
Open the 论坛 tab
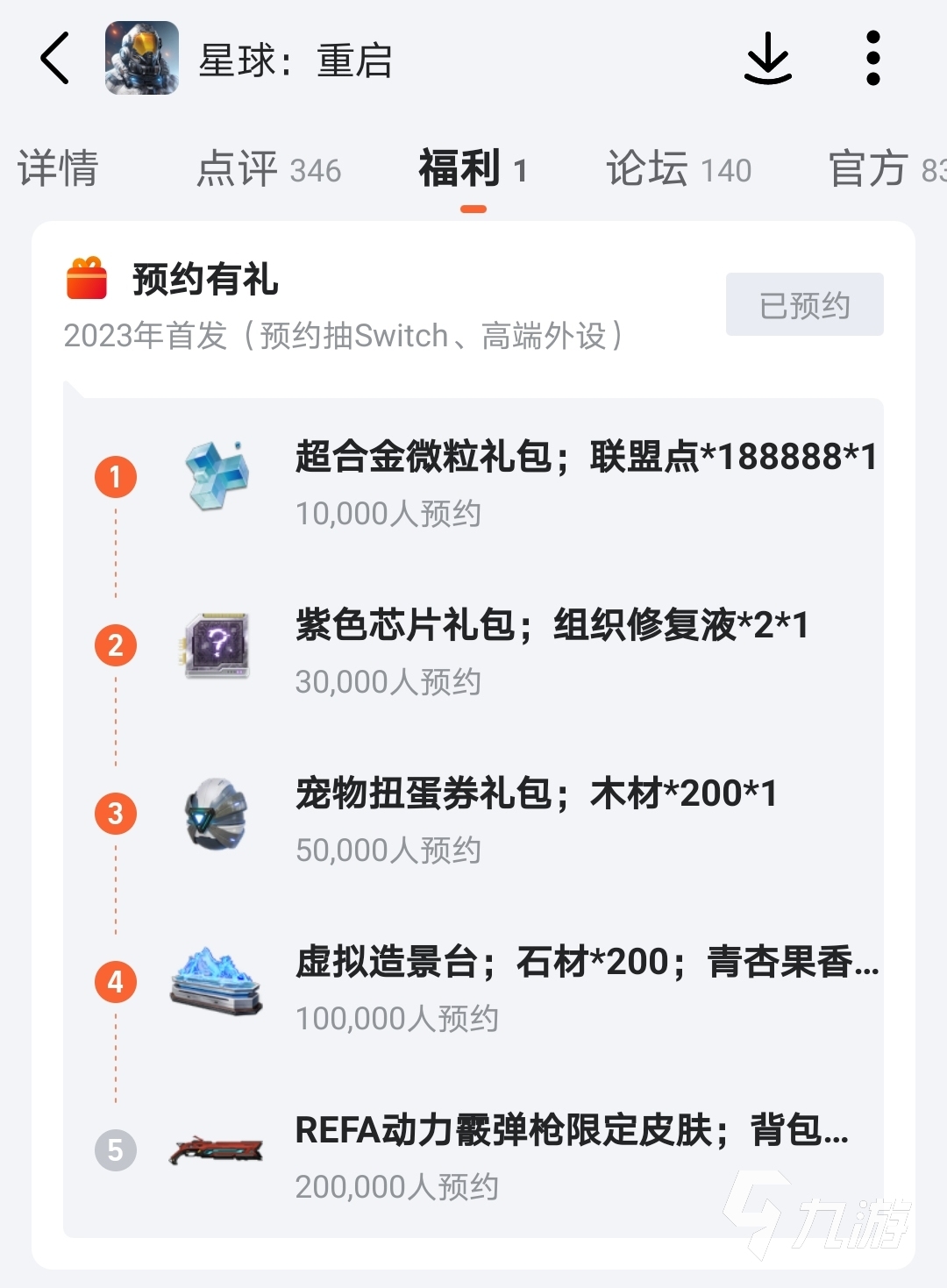pyautogui.click(x=679, y=168)
